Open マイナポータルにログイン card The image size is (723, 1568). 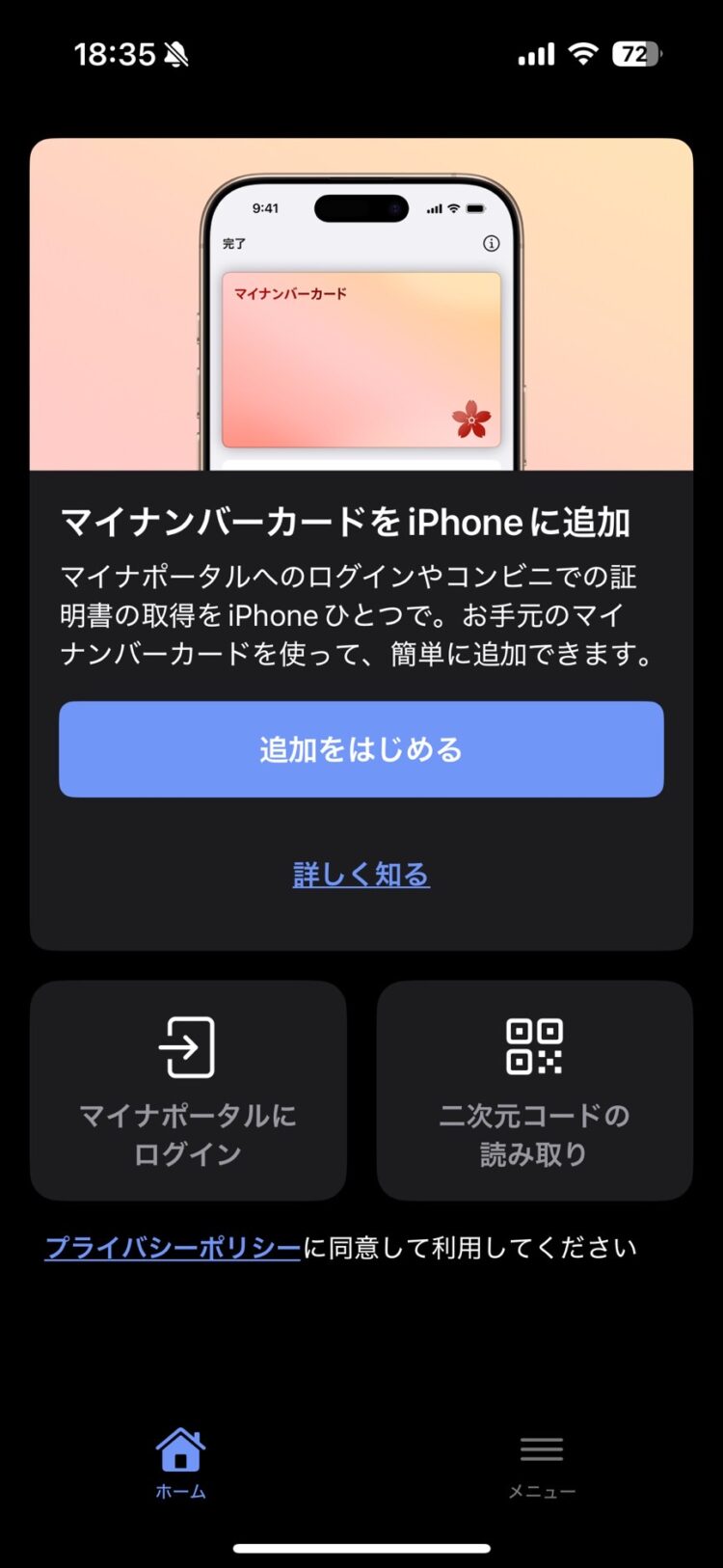(188, 1091)
